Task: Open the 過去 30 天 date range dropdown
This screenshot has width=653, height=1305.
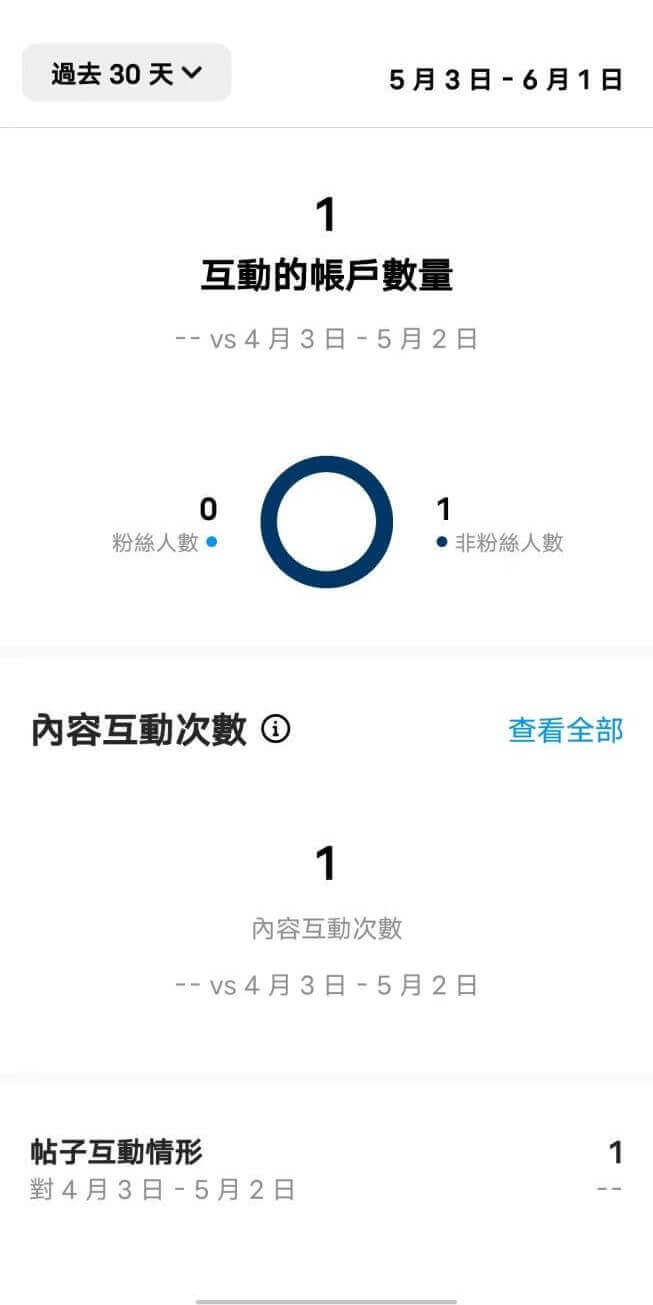Action: click(127, 74)
